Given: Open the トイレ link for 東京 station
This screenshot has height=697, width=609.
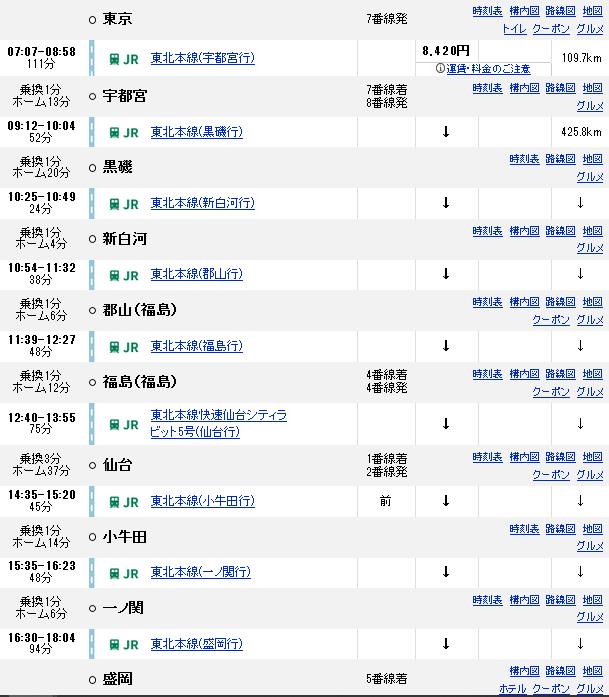Looking at the screenshot, I should [x=514, y=29].
